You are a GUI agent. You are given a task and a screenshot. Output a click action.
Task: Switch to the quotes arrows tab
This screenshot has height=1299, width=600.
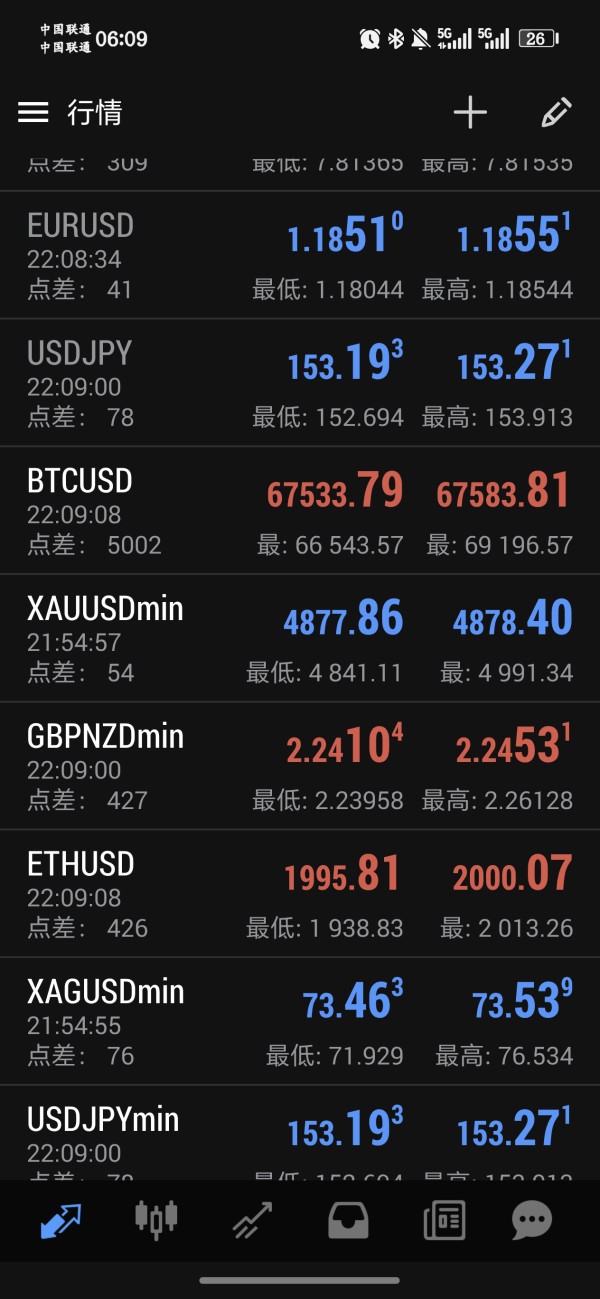pyautogui.click(x=61, y=1221)
